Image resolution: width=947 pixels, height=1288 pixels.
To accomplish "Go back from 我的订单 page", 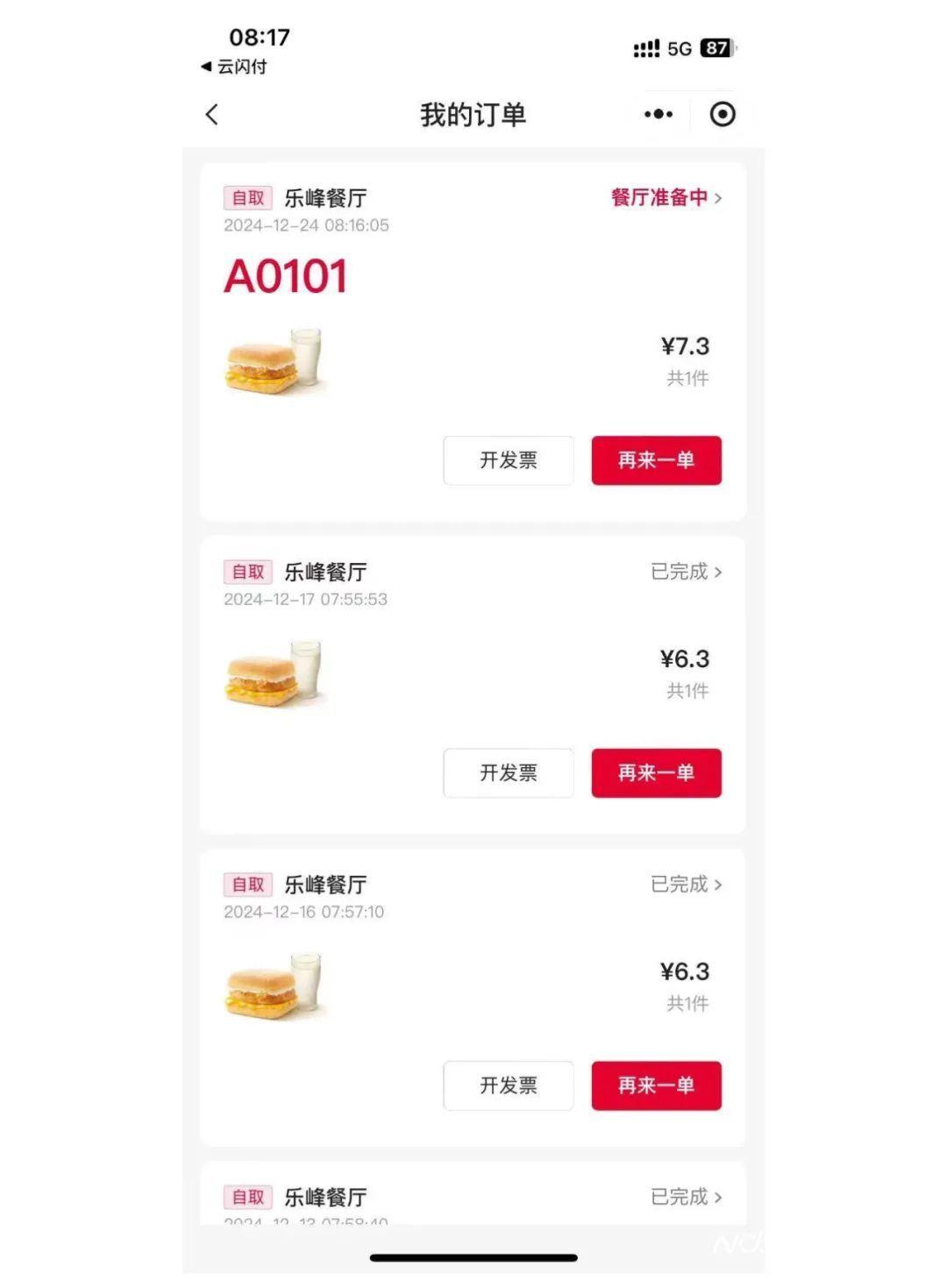I will coord(212,115).
